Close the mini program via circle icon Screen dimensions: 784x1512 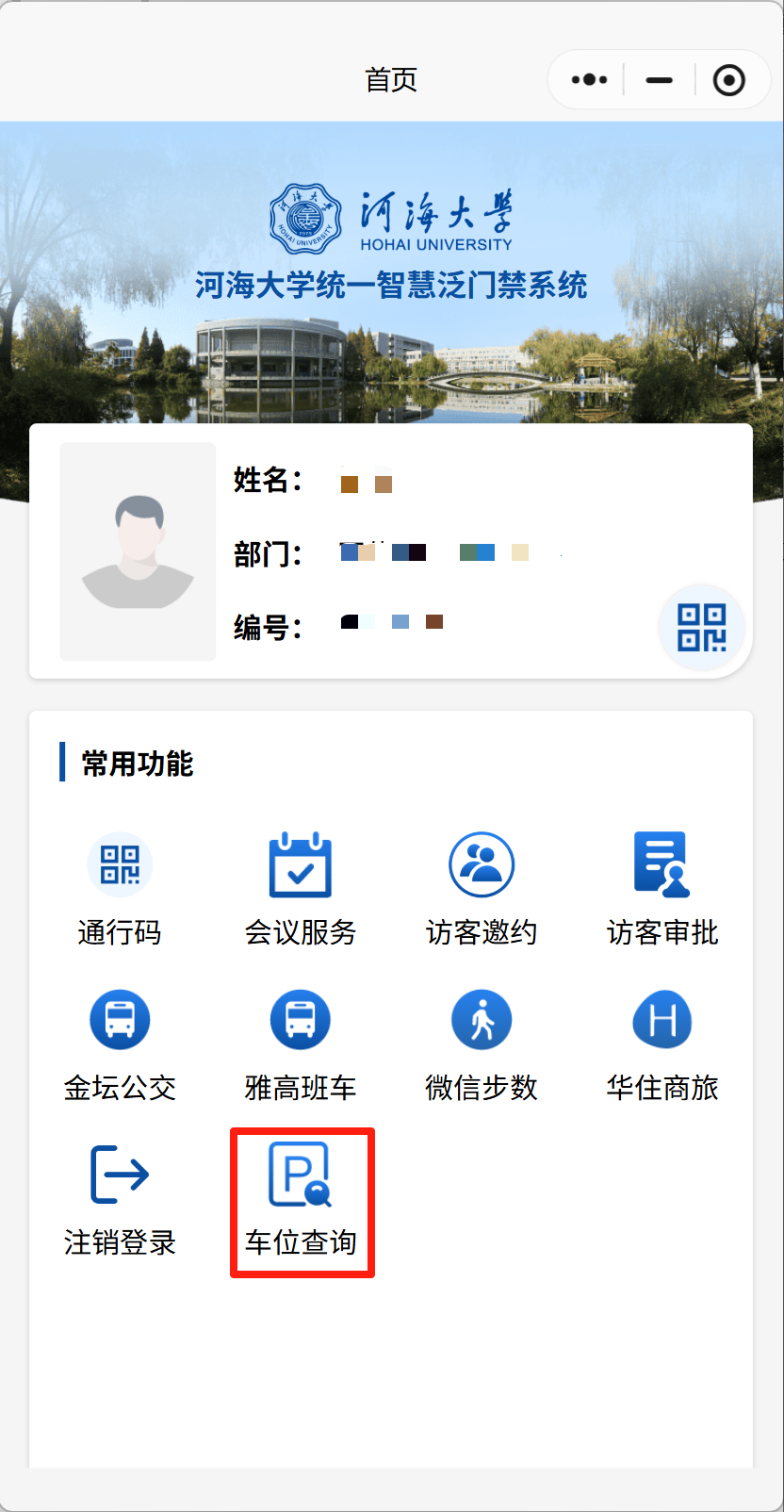point(728,80)
